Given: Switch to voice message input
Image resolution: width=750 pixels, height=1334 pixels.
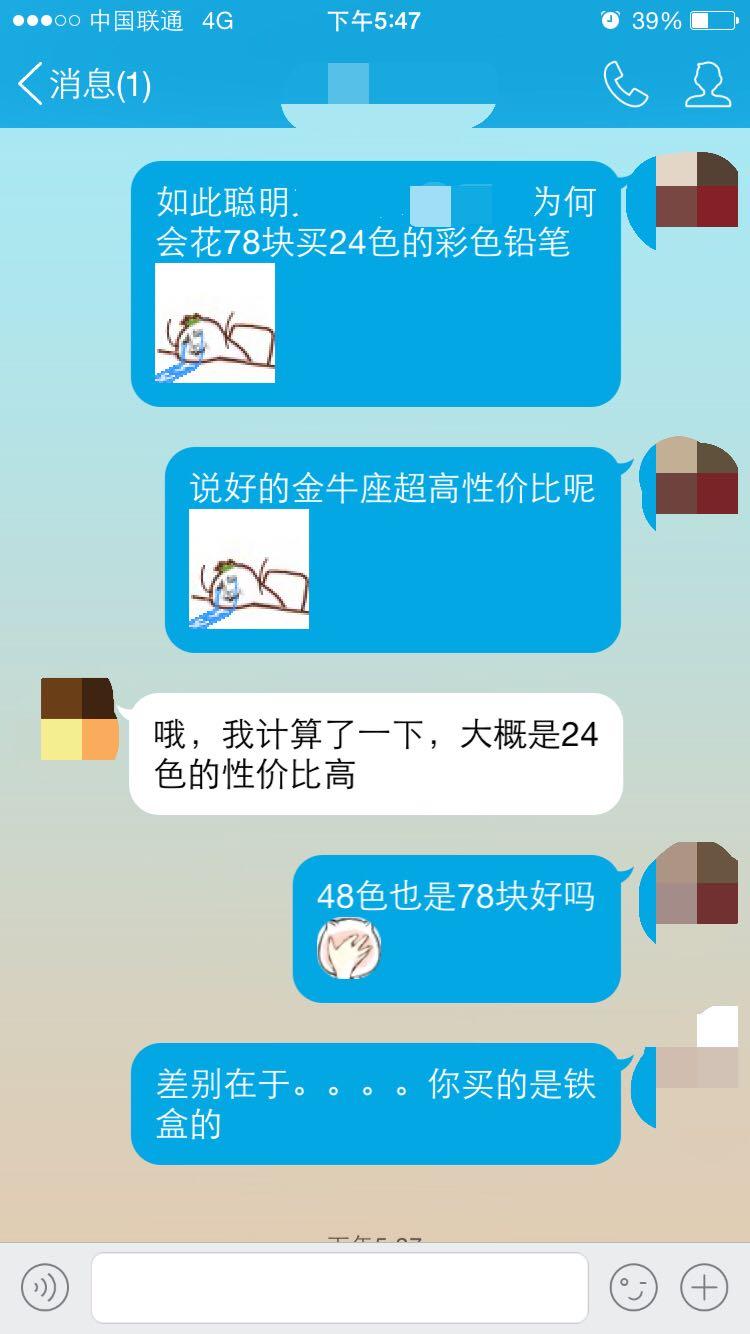Looking at the screenshot, I should (45, 1287).
